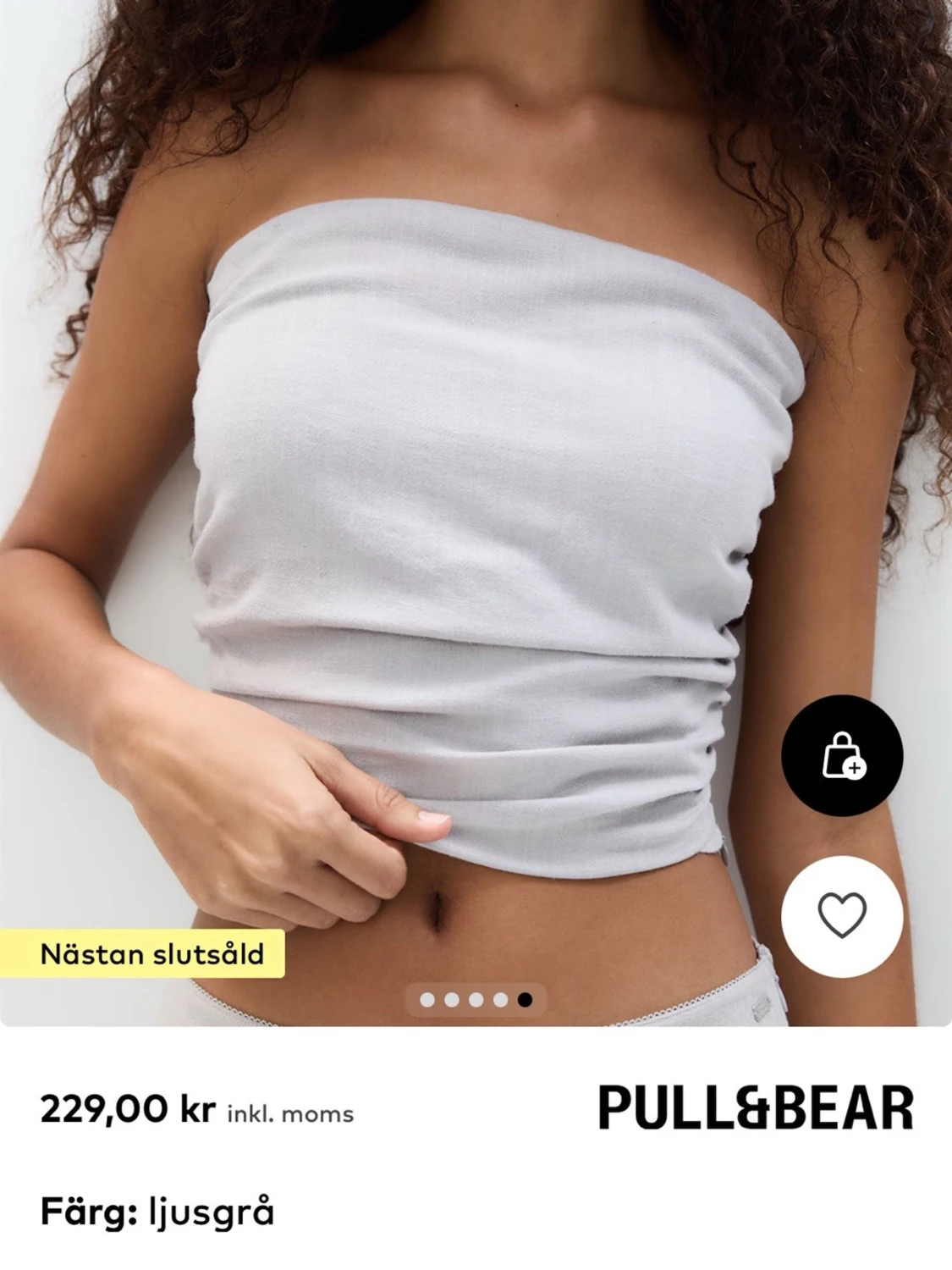Select the active fifth carousel dot

click(526, 1001)
